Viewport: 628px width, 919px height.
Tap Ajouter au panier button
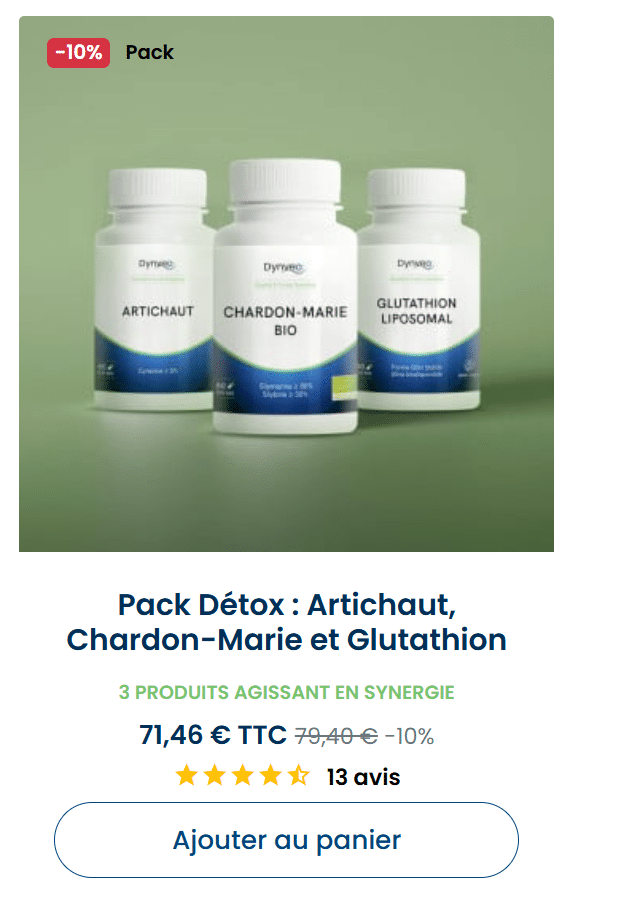coord(286,840)
